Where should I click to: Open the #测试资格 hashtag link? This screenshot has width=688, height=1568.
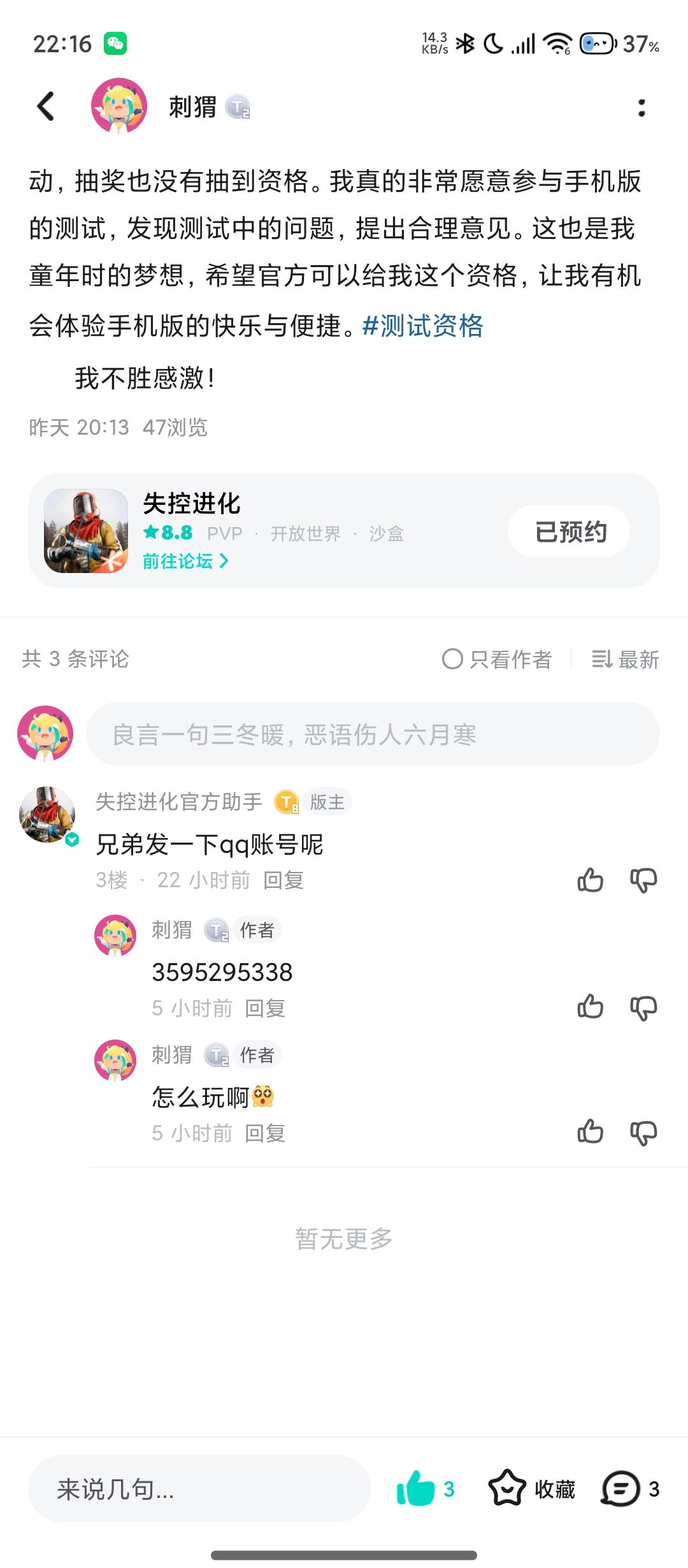point(422,326)
